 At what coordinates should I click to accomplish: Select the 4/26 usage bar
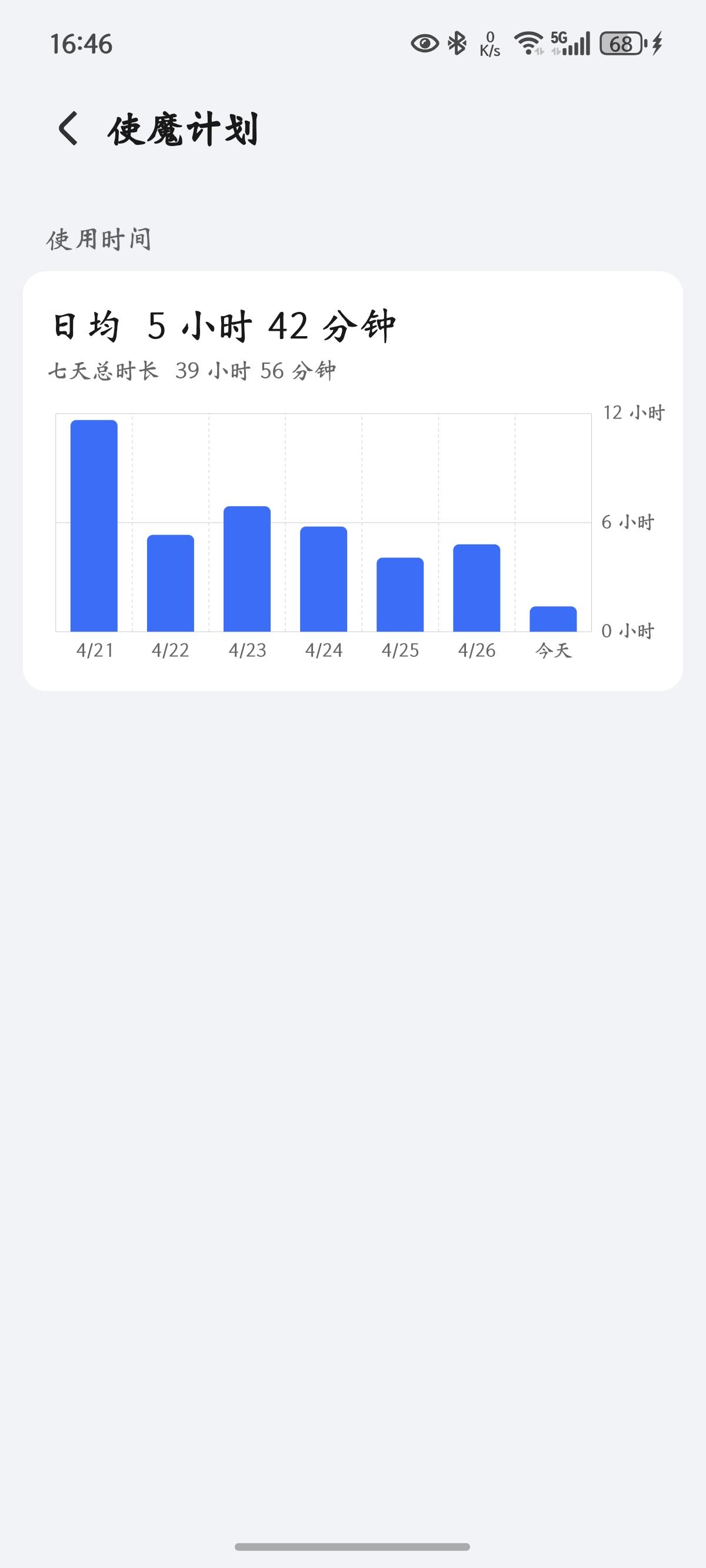(477, 588)
